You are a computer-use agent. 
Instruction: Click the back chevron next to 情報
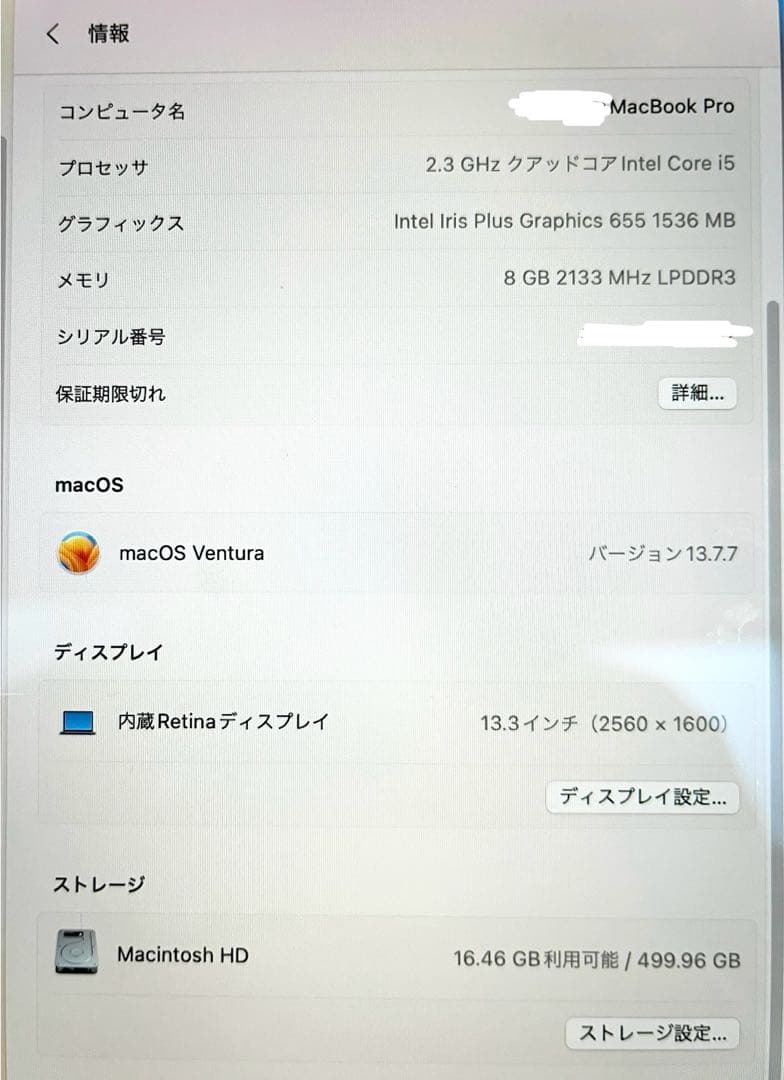[53, 34]
